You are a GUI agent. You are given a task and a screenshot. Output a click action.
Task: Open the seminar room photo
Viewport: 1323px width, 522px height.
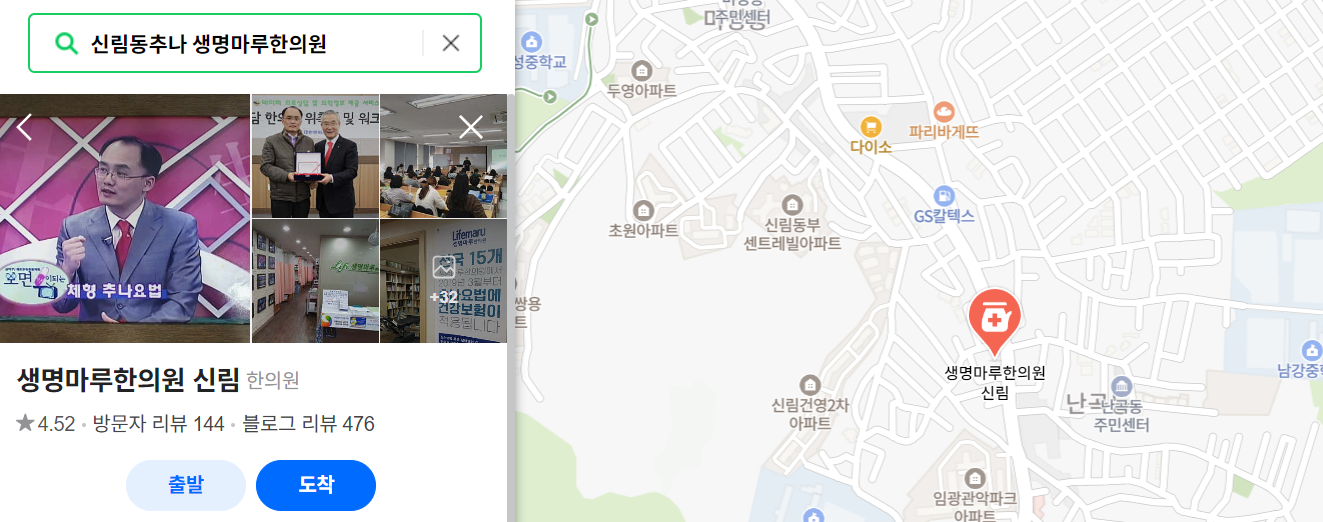pos(443,155)
